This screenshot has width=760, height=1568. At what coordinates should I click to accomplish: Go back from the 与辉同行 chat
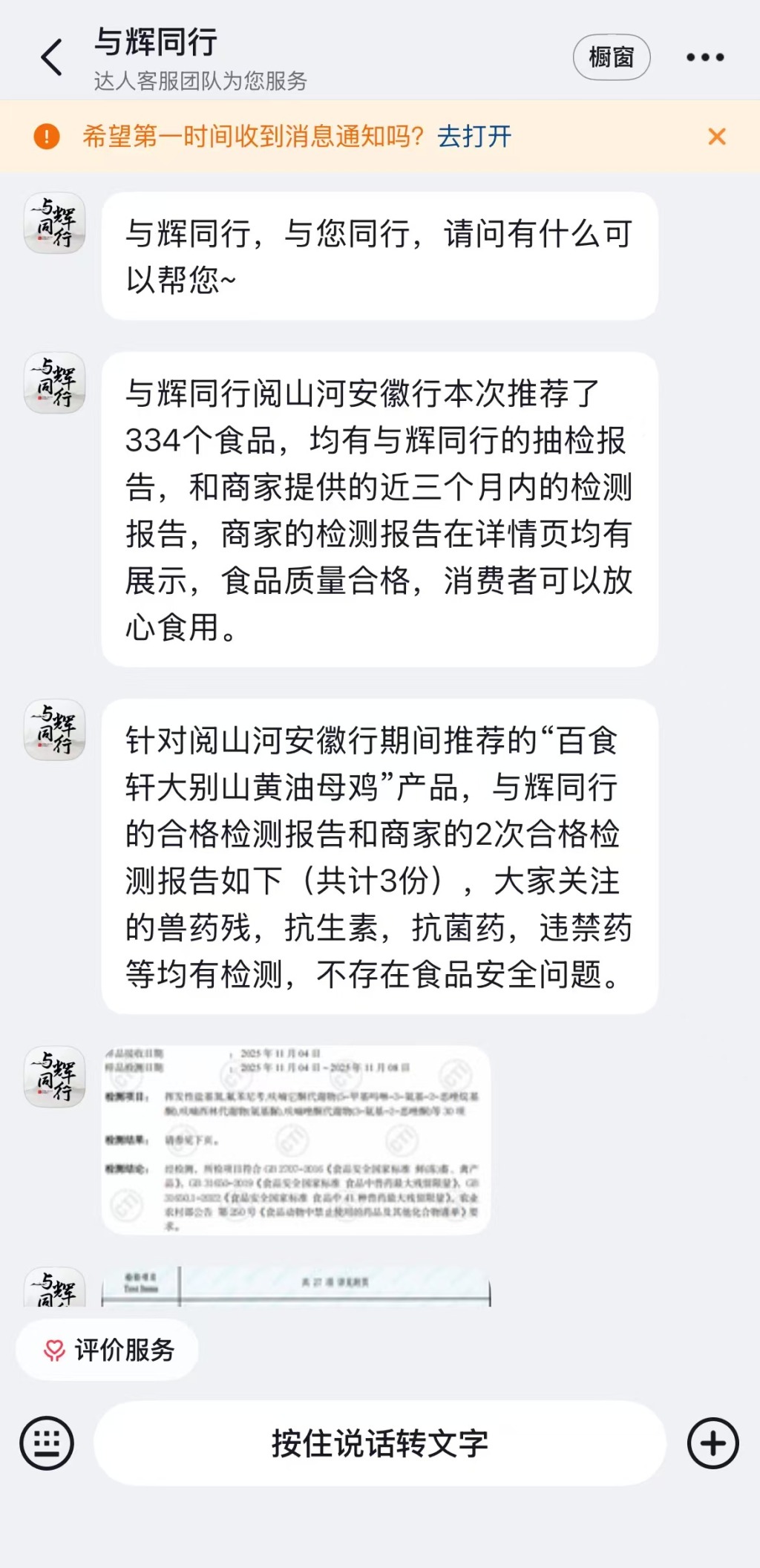coord(51,58)
